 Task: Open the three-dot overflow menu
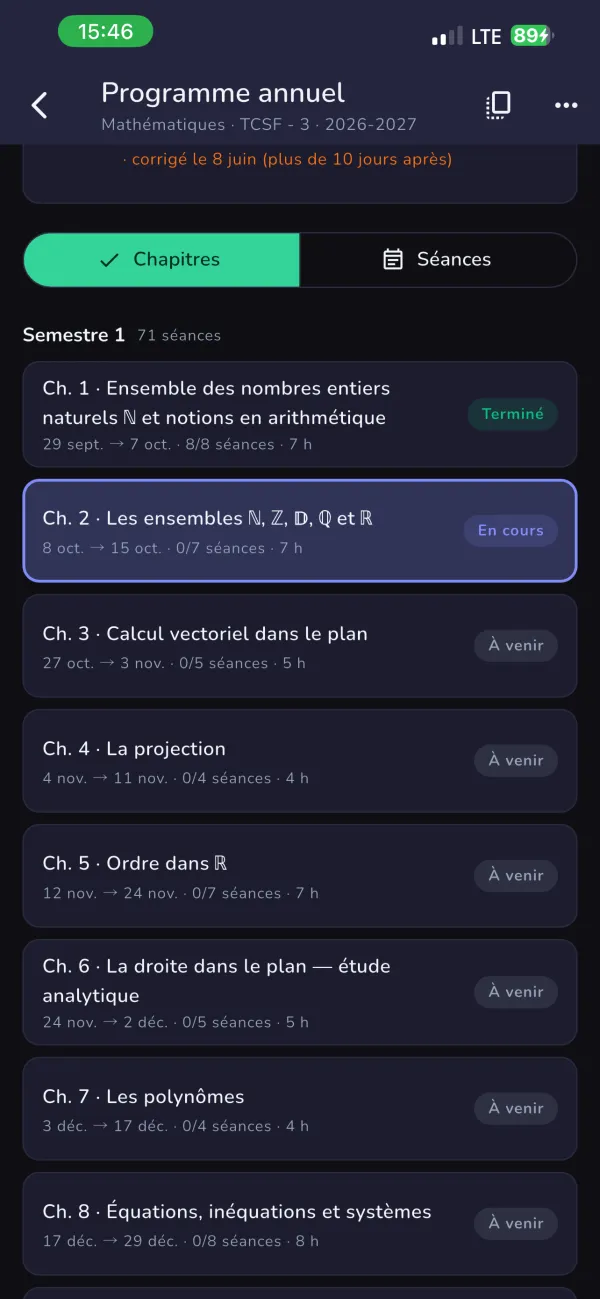coord(566,105)
